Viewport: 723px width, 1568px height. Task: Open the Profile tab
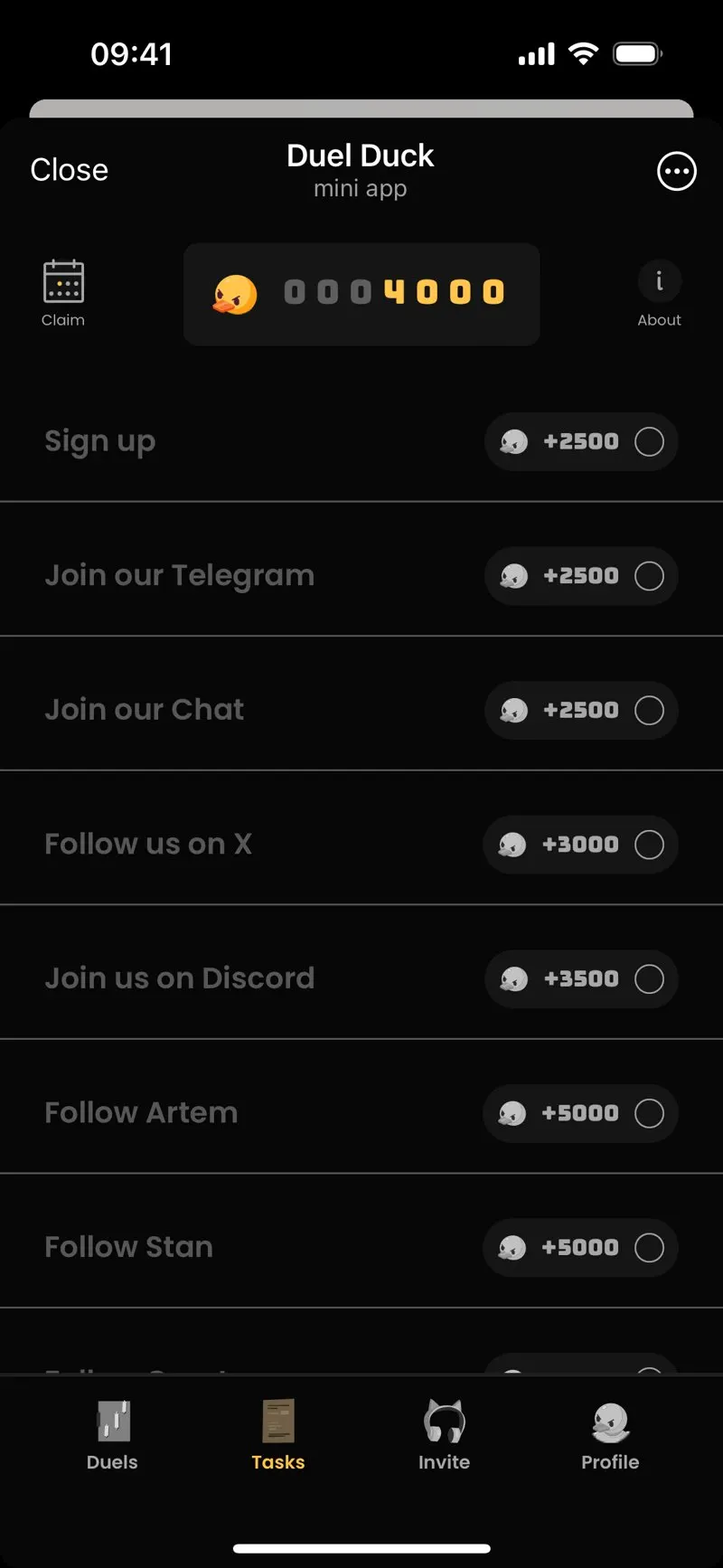tap(610, 1436)
